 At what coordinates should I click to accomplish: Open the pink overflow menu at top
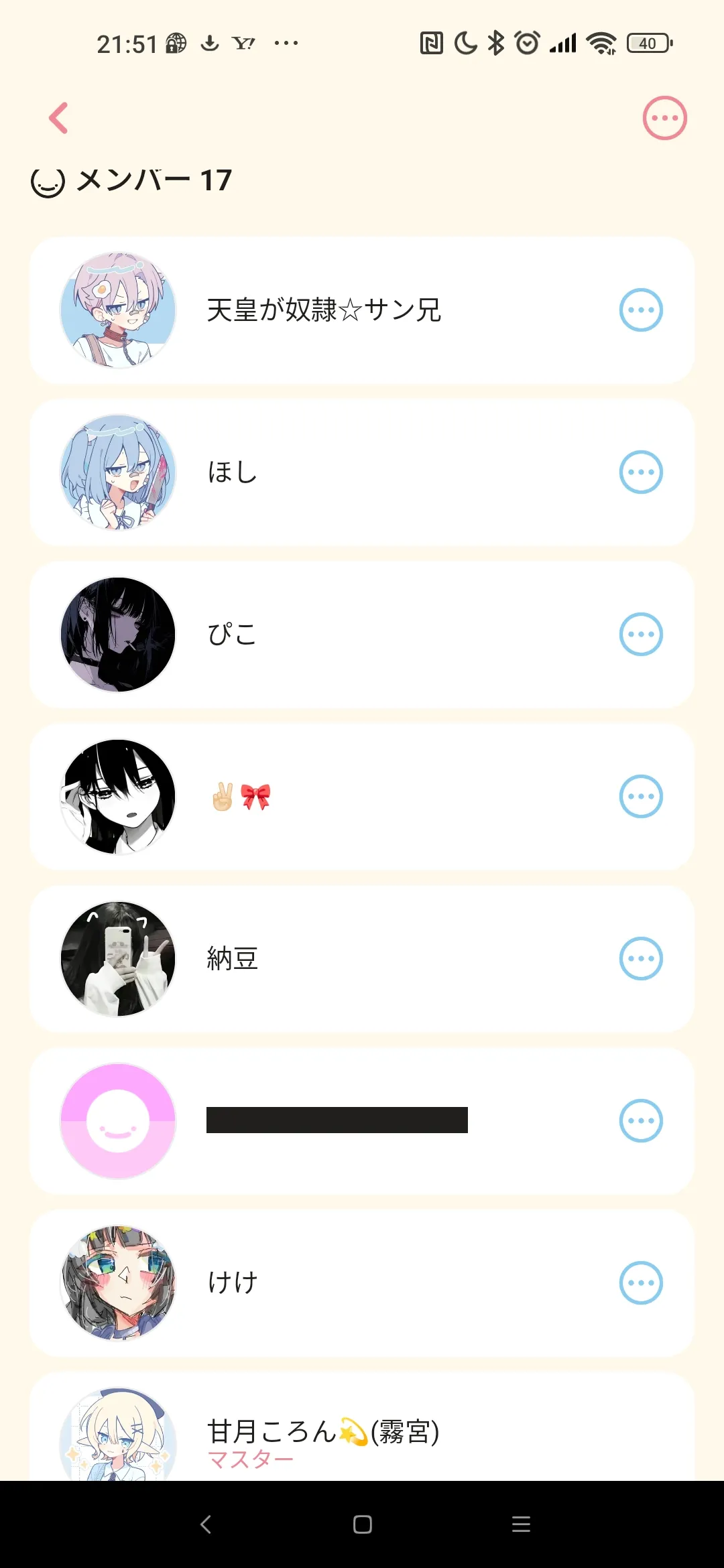pyautogui.click(x=664, y=118)
